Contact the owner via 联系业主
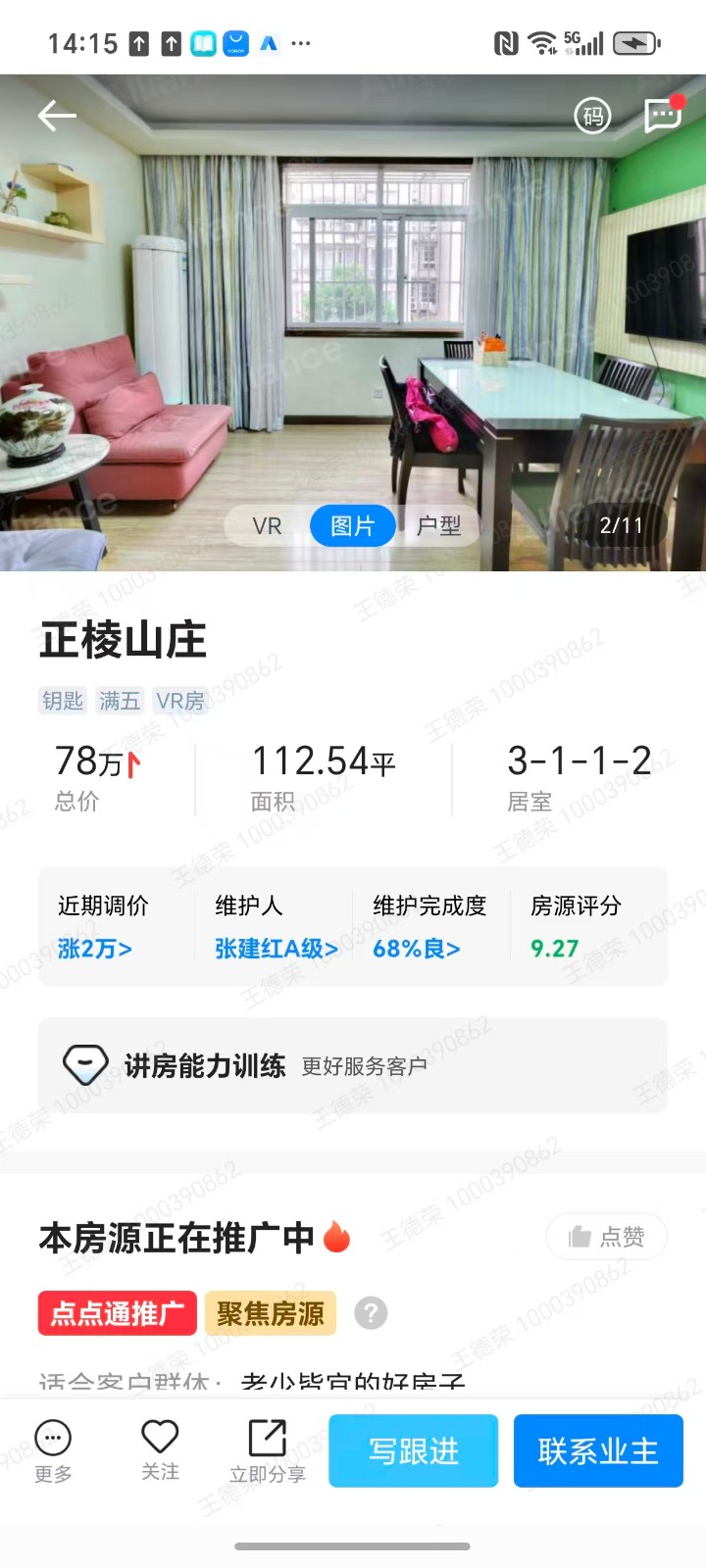706x1568 pixels. pyautogui.click(x=598, y=1450)
